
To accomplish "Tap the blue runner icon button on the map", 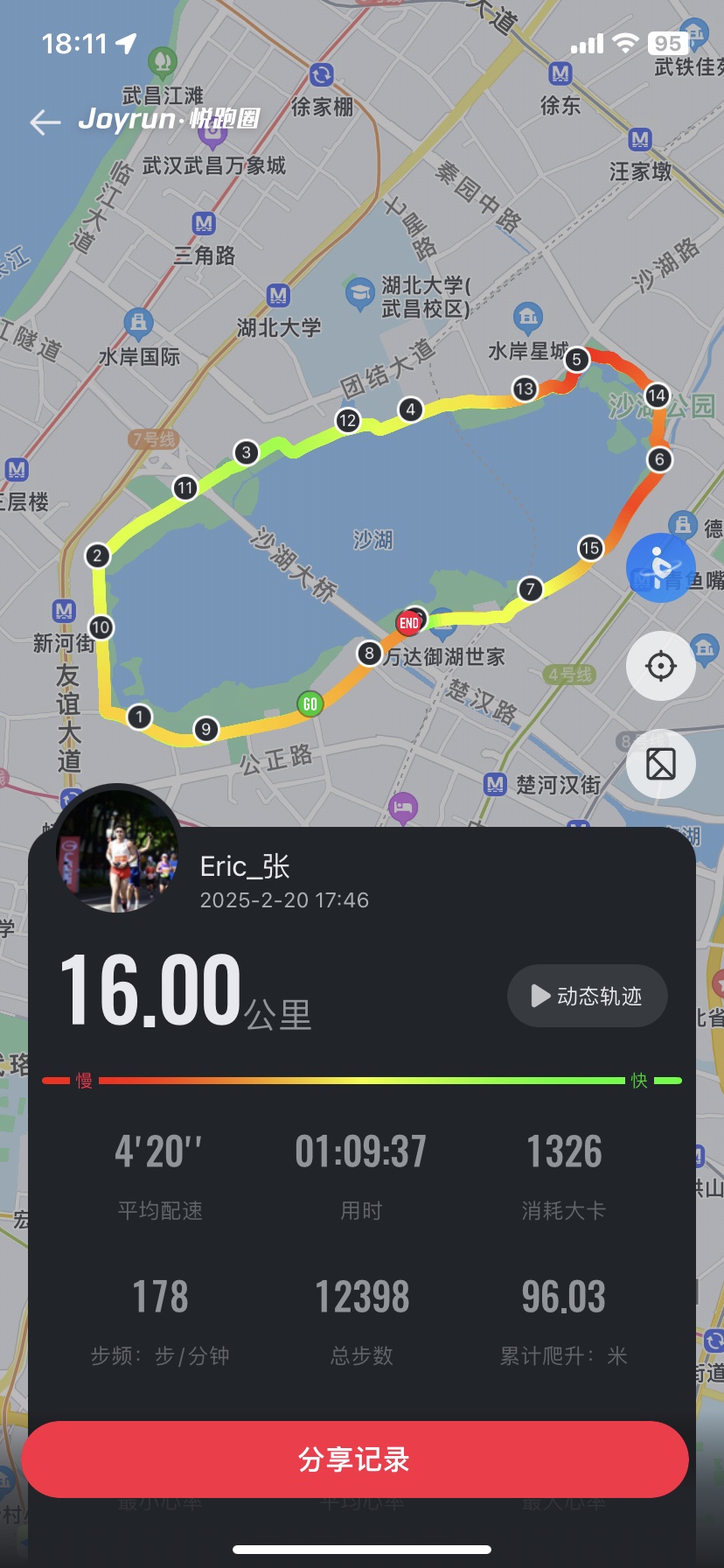I will coord(661,568).
